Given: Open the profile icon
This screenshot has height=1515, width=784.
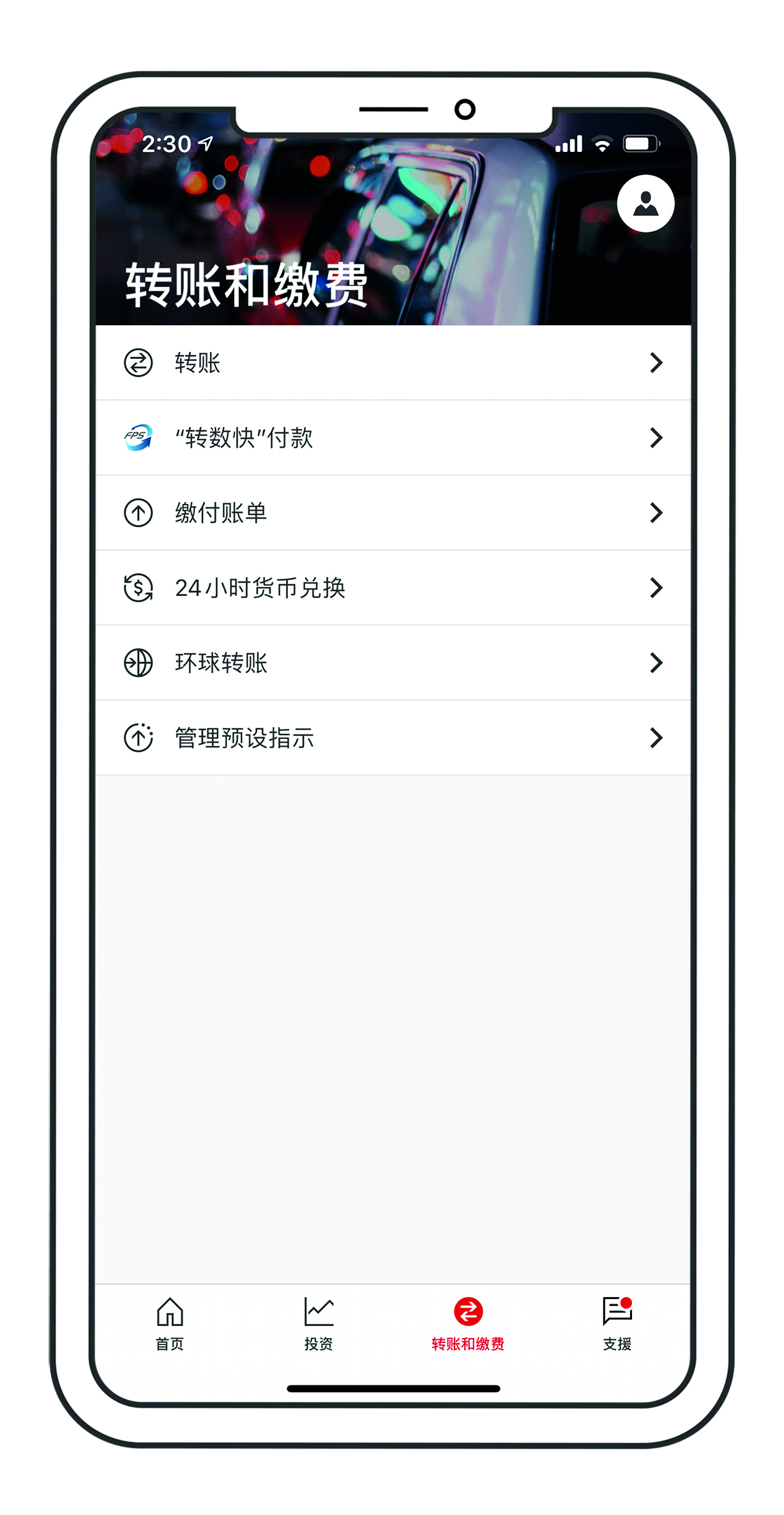Looking at the screenshot, I should pos(645,204).
